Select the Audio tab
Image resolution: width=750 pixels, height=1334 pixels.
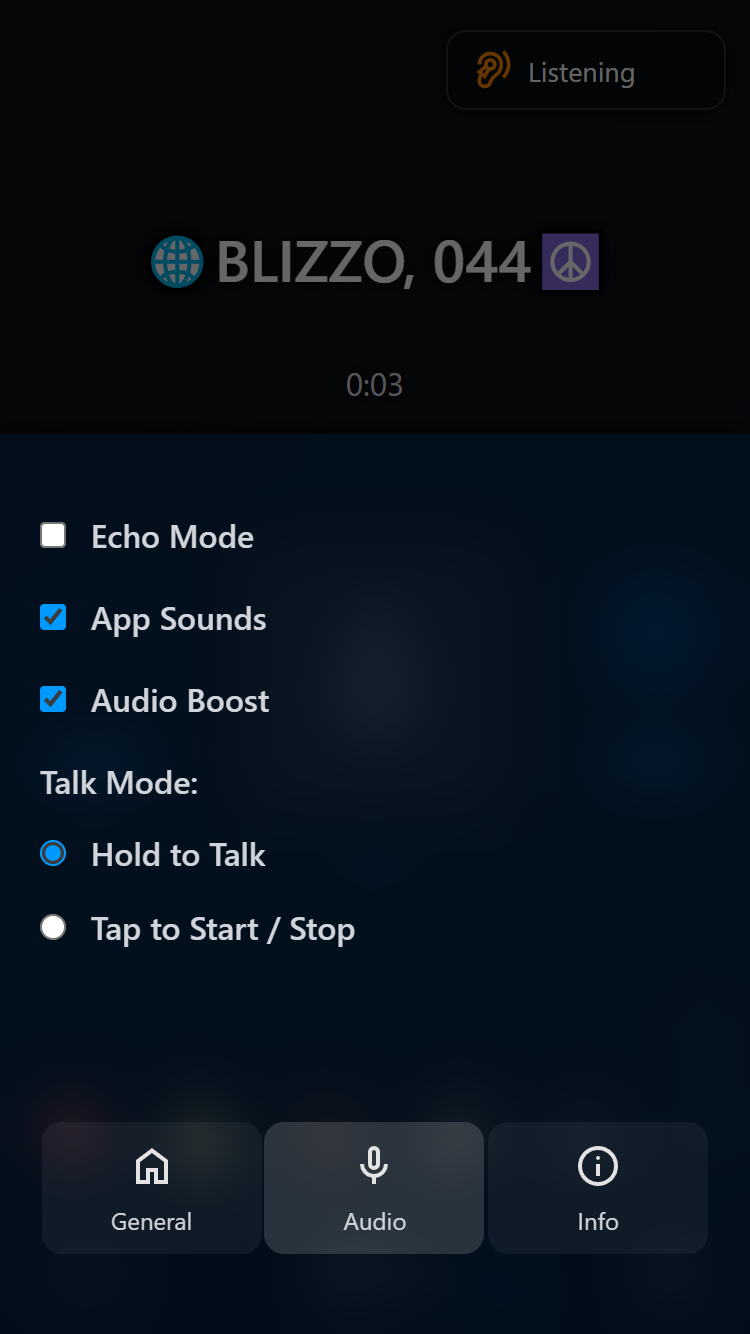(374, 1189)
